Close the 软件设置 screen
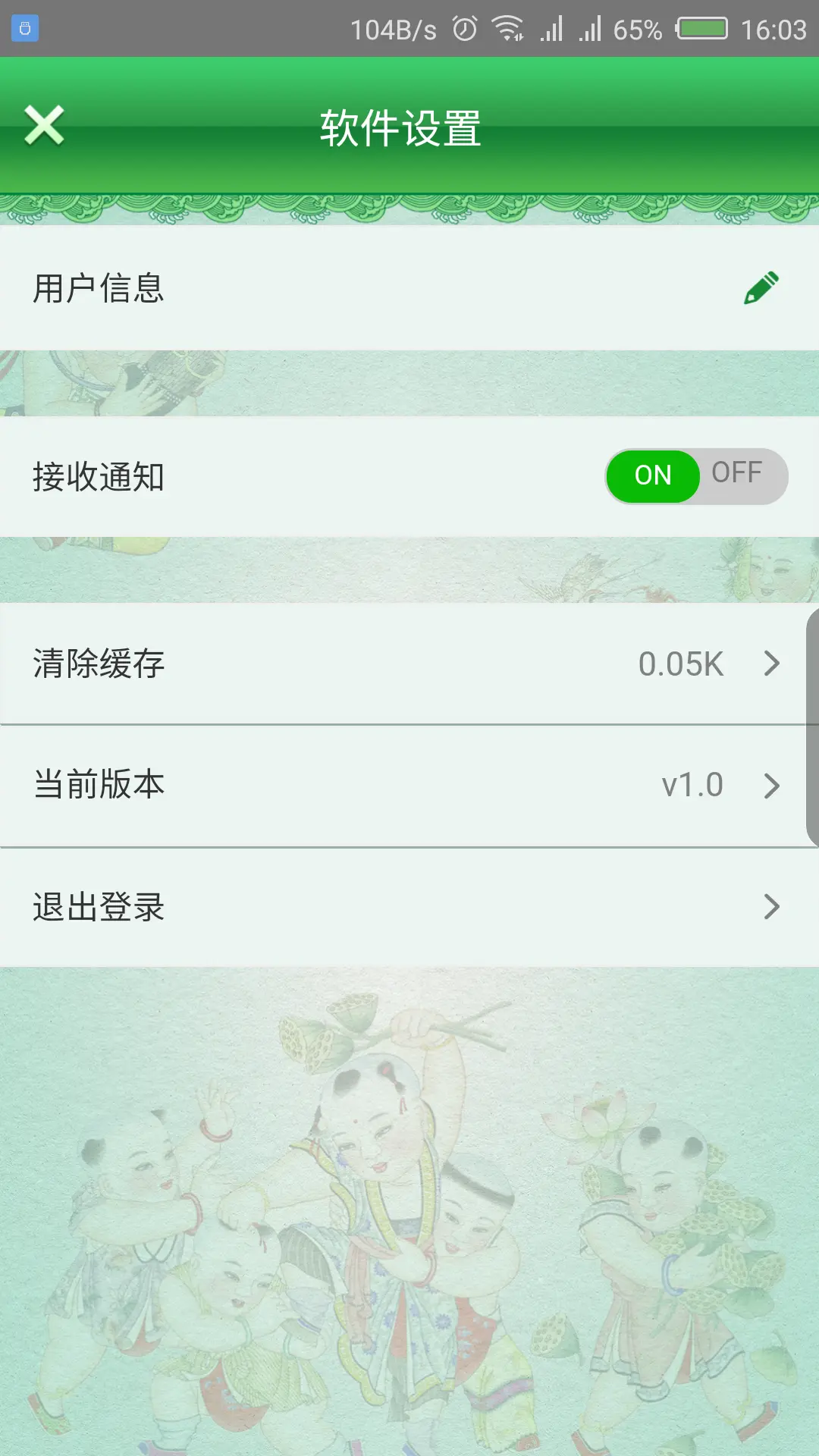 point(44,125)
